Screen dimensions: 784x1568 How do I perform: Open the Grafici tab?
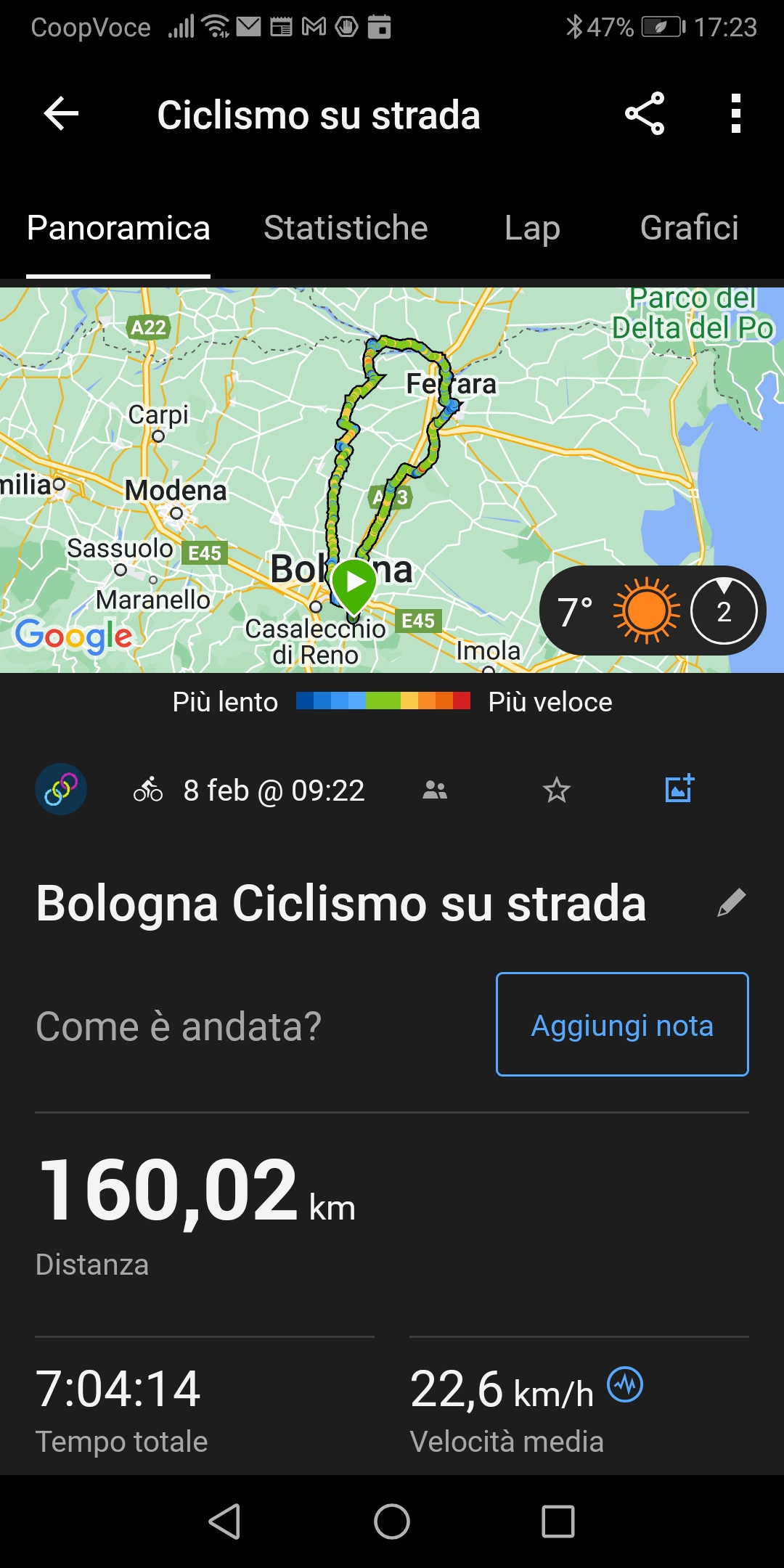(x=689, y=228)
